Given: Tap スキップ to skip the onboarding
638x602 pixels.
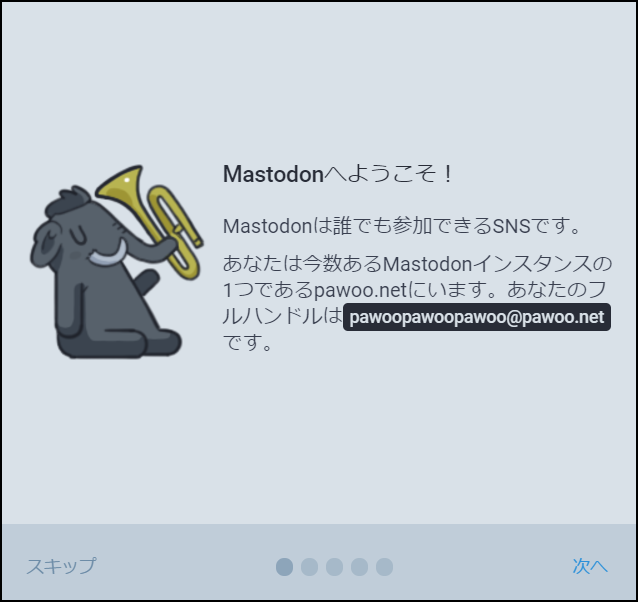Looking at the screenshot, I should coord(61,566).
